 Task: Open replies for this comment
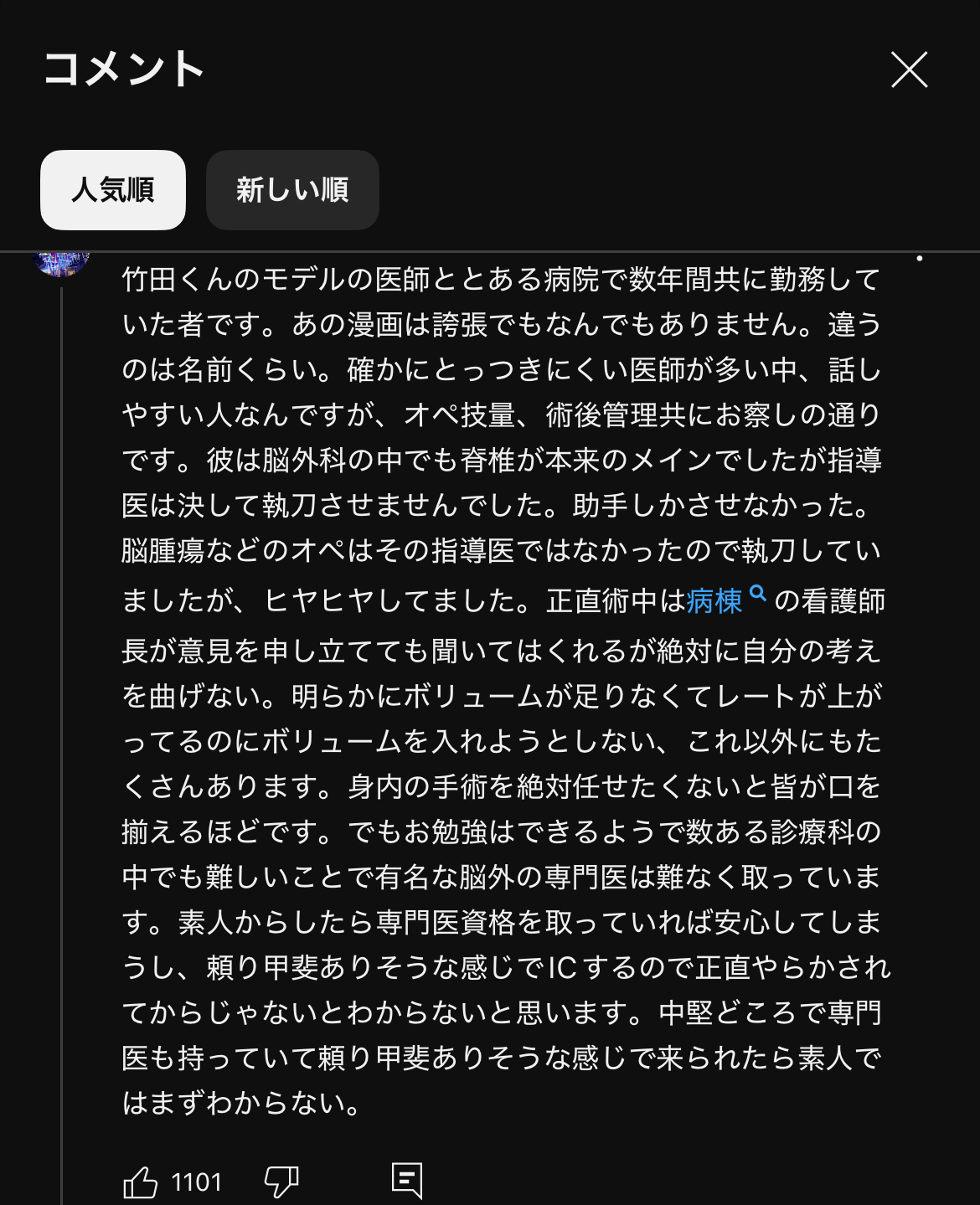(407, 1181)
